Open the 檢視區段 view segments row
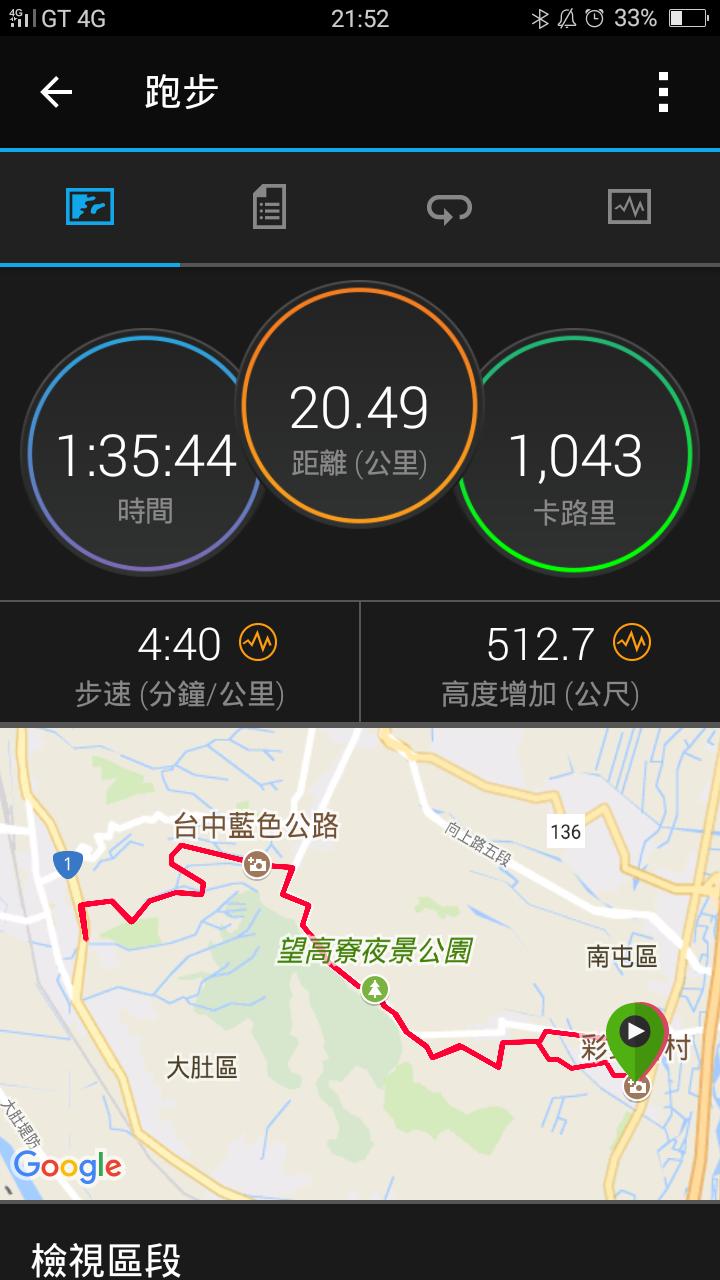Screen dimensions: 720x1280 tap(360, 1257)
